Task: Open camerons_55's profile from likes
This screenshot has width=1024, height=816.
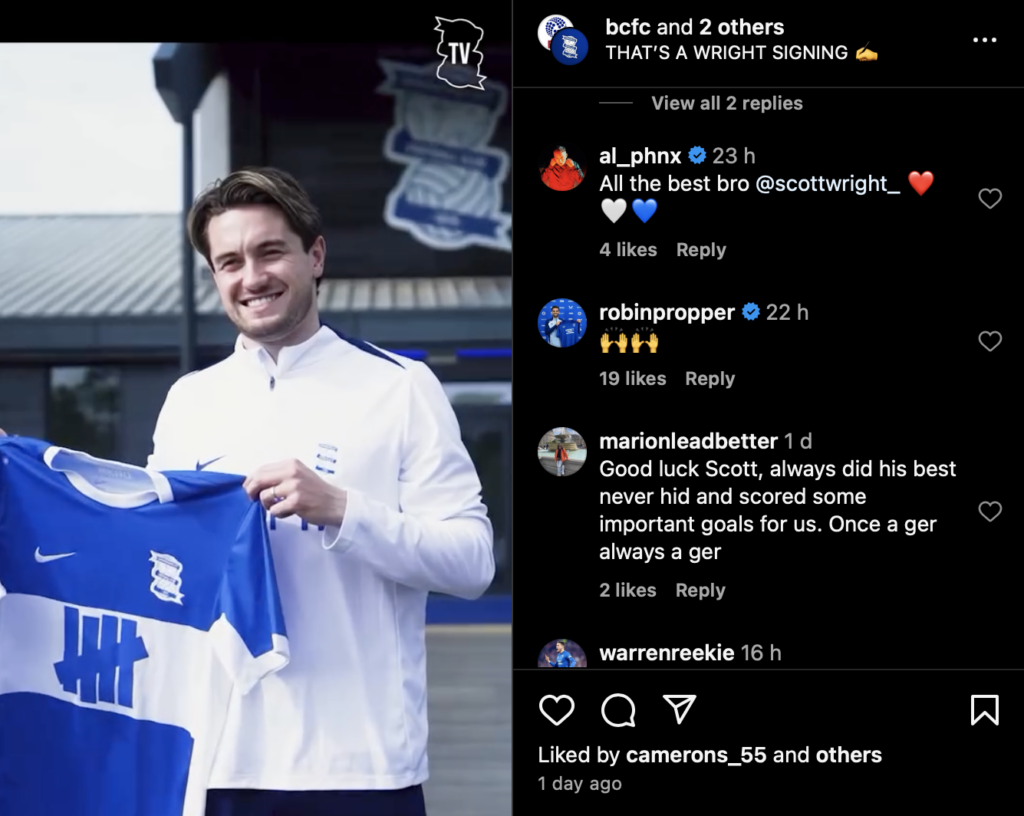Action: click(697, 755)
